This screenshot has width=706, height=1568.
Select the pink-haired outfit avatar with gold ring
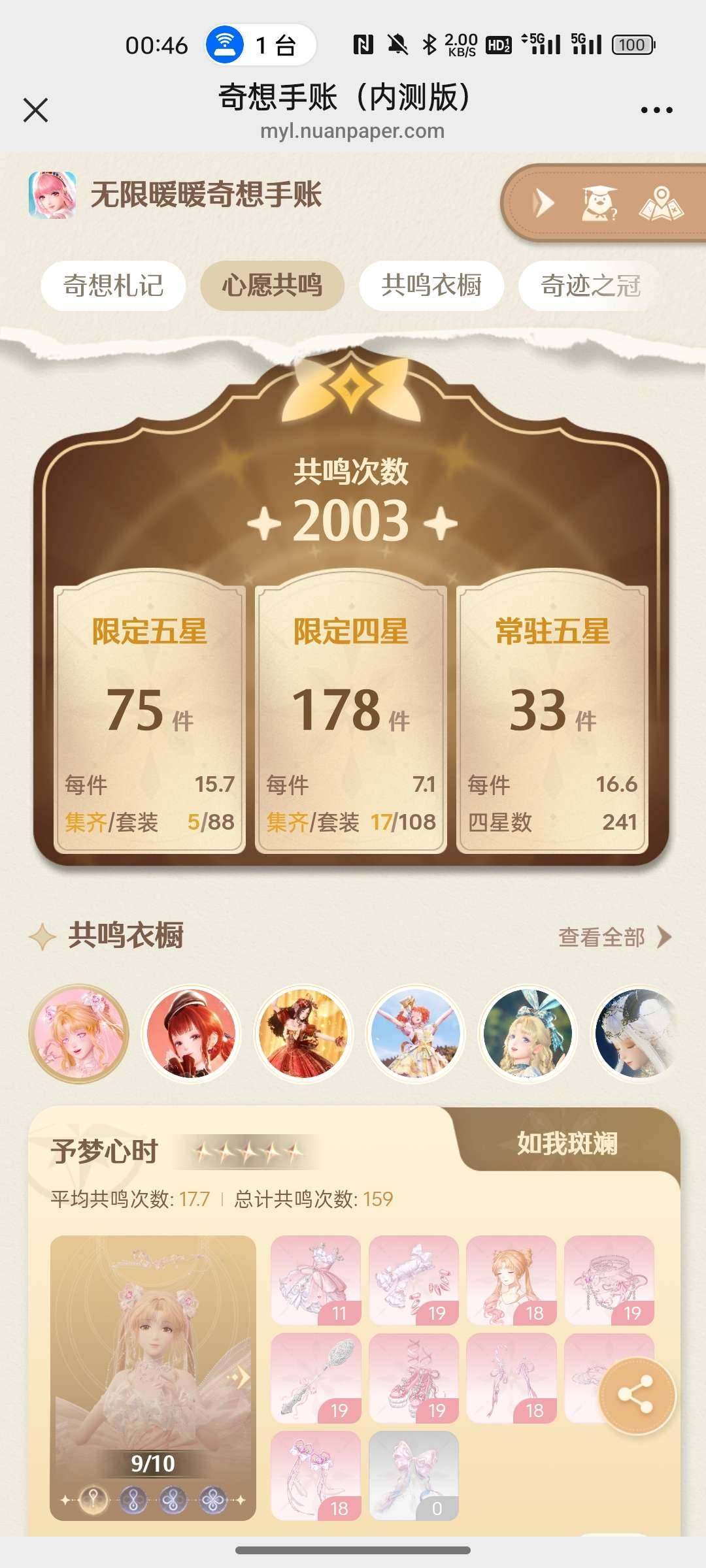pyautogui.click(x=79, y=1034)
